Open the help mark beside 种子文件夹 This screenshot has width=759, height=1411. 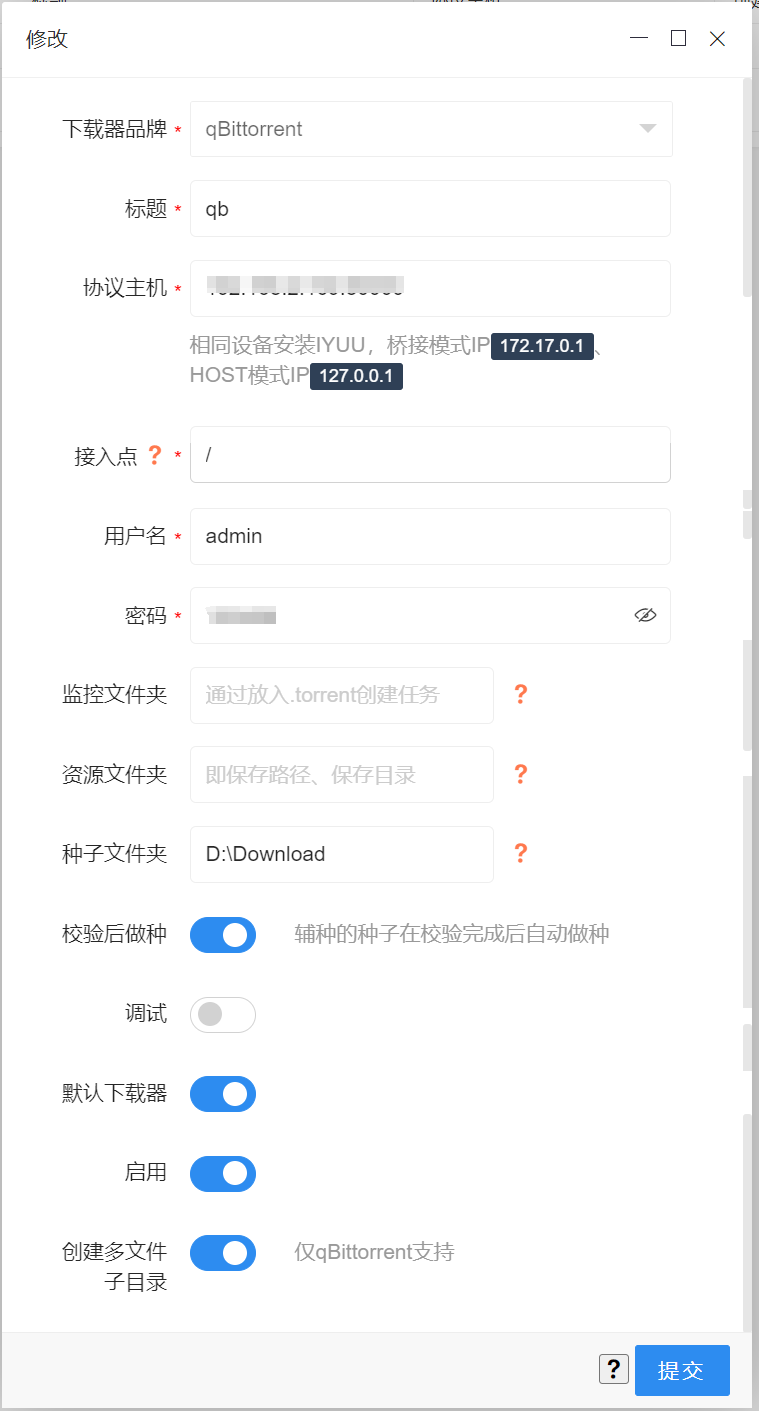click(x=520, y=853)
